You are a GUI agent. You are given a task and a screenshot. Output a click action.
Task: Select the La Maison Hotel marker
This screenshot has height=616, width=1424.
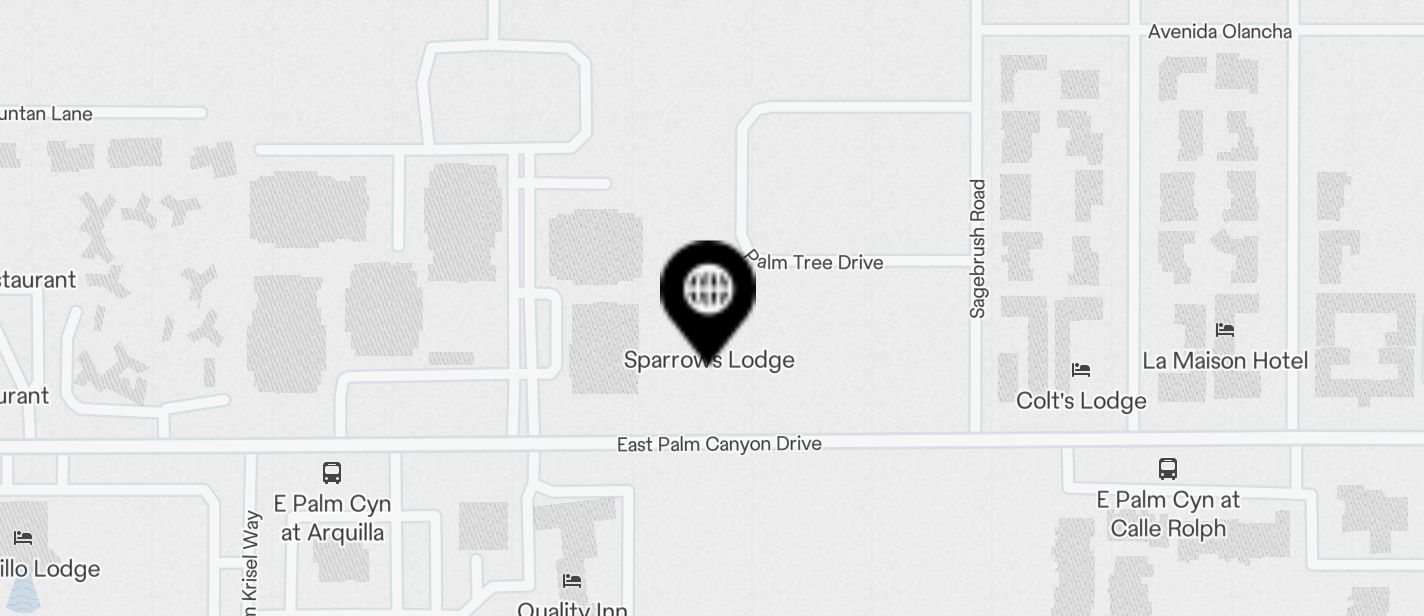click(1224, 330)
